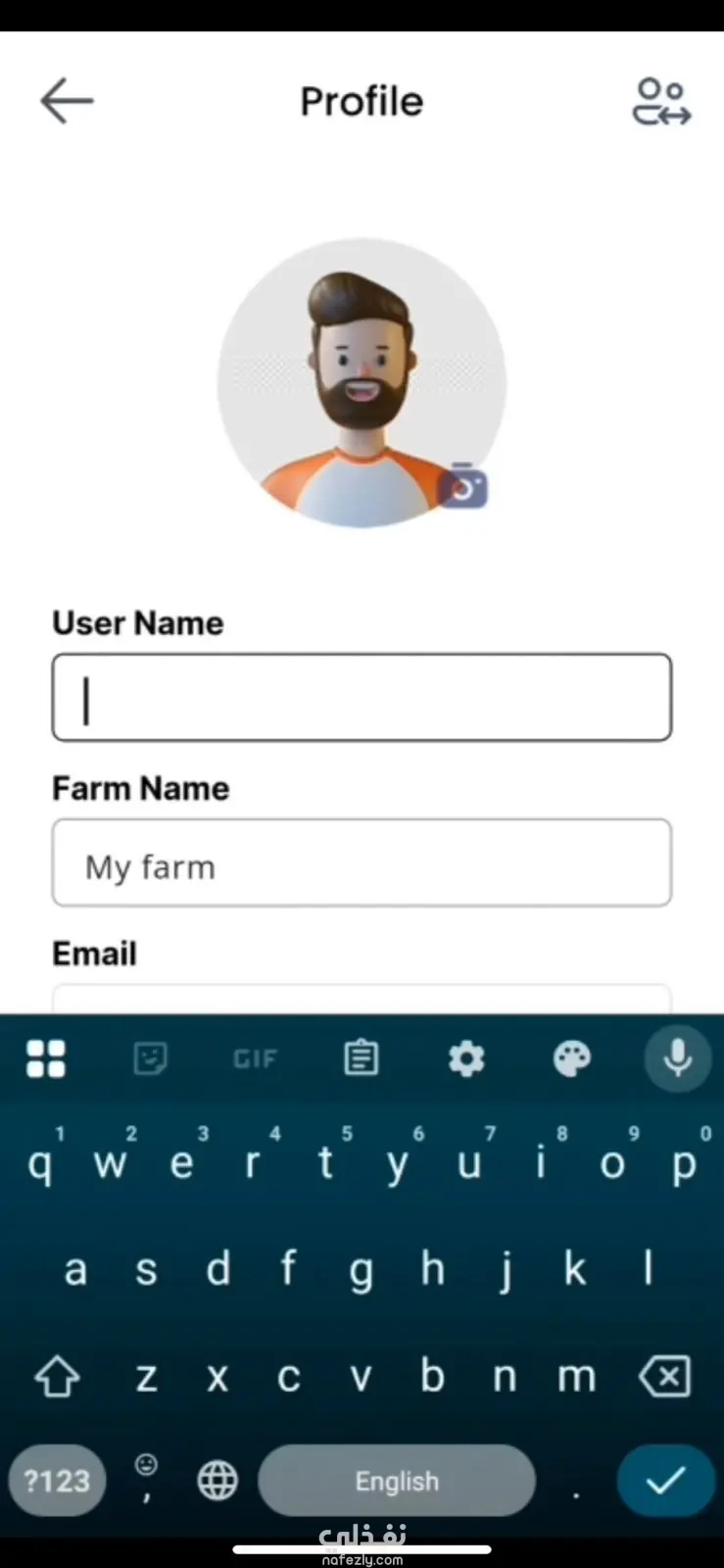Open the keyboard apps grid menu
Image resolution: width=724 pixels, height=1568 pixels.
click(46, 1058)
